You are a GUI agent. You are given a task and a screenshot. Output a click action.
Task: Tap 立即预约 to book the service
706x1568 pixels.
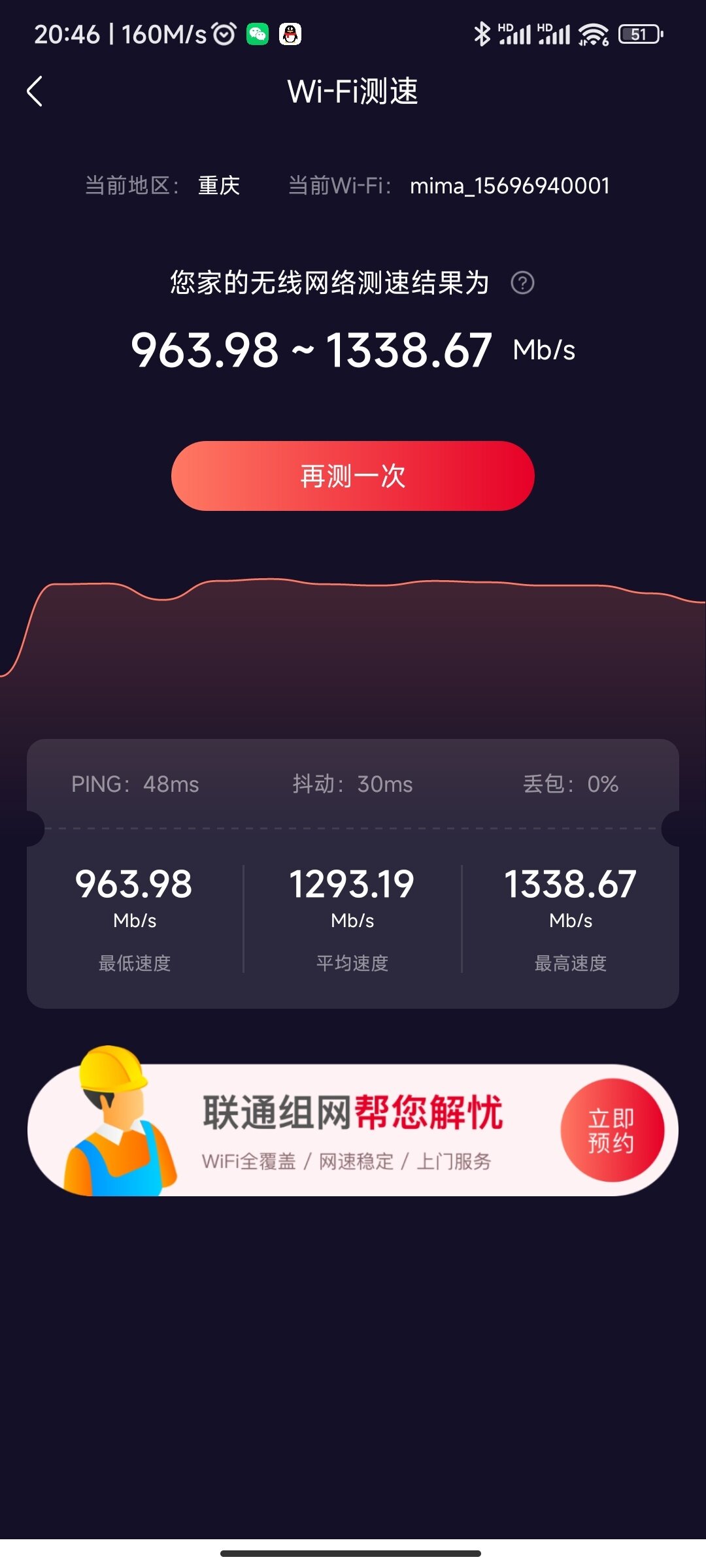[611, 1130]
